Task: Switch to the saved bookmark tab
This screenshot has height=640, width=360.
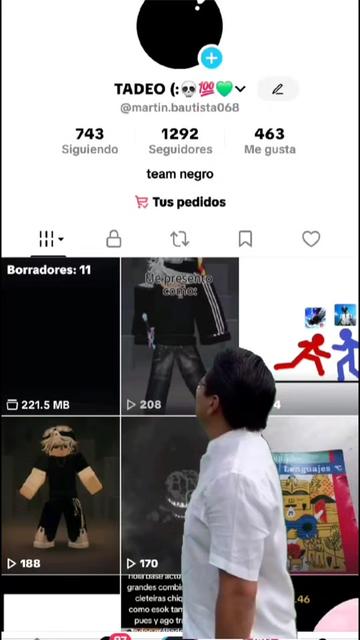Action: 245,239
